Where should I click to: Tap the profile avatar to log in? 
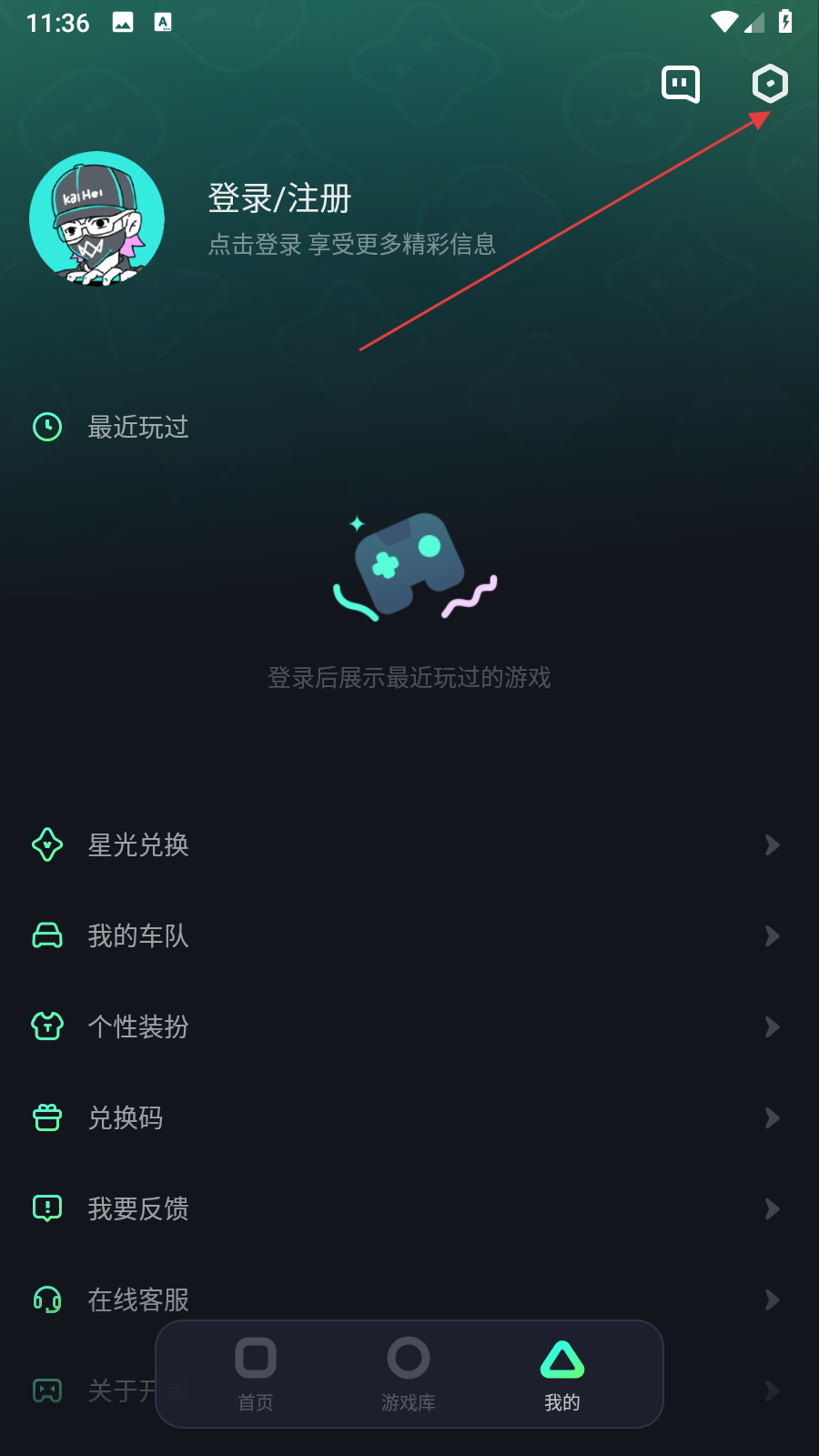click(96, 219)
